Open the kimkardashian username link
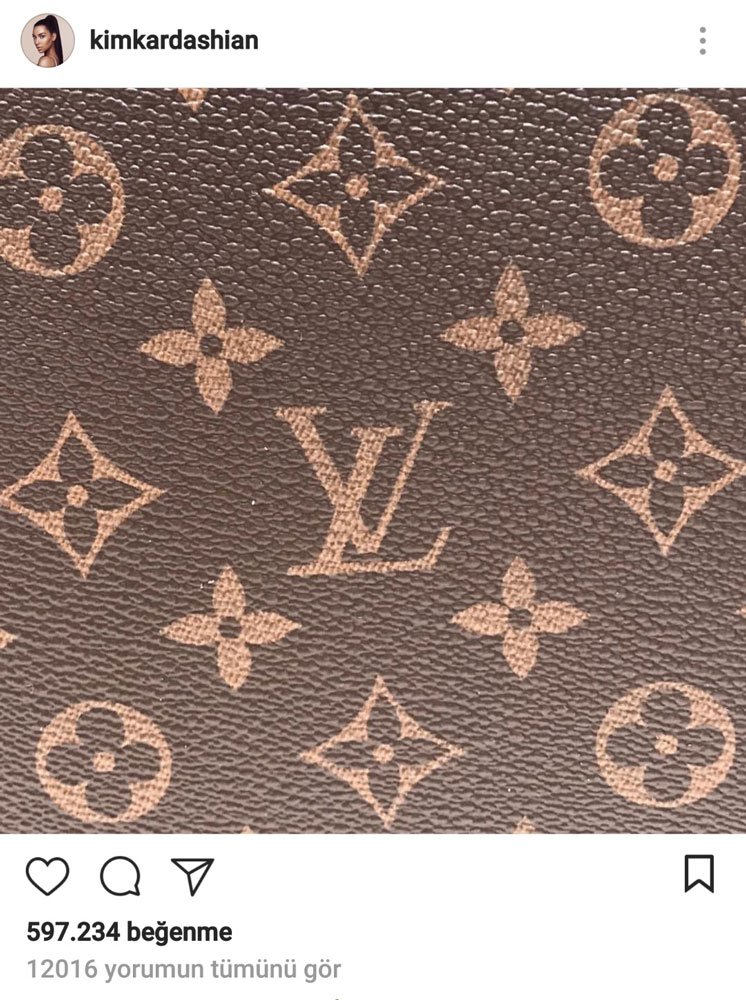 pyautogui.click(x=174, y=41)
